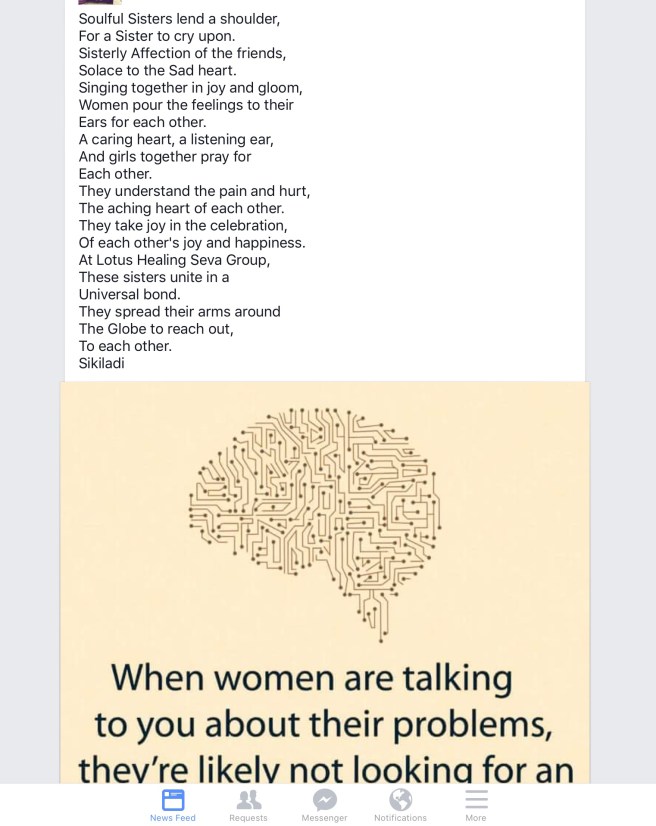This screenshot has width=656, height=826.
Task: View the Notifications tab
Action: [x=400, y=805]
